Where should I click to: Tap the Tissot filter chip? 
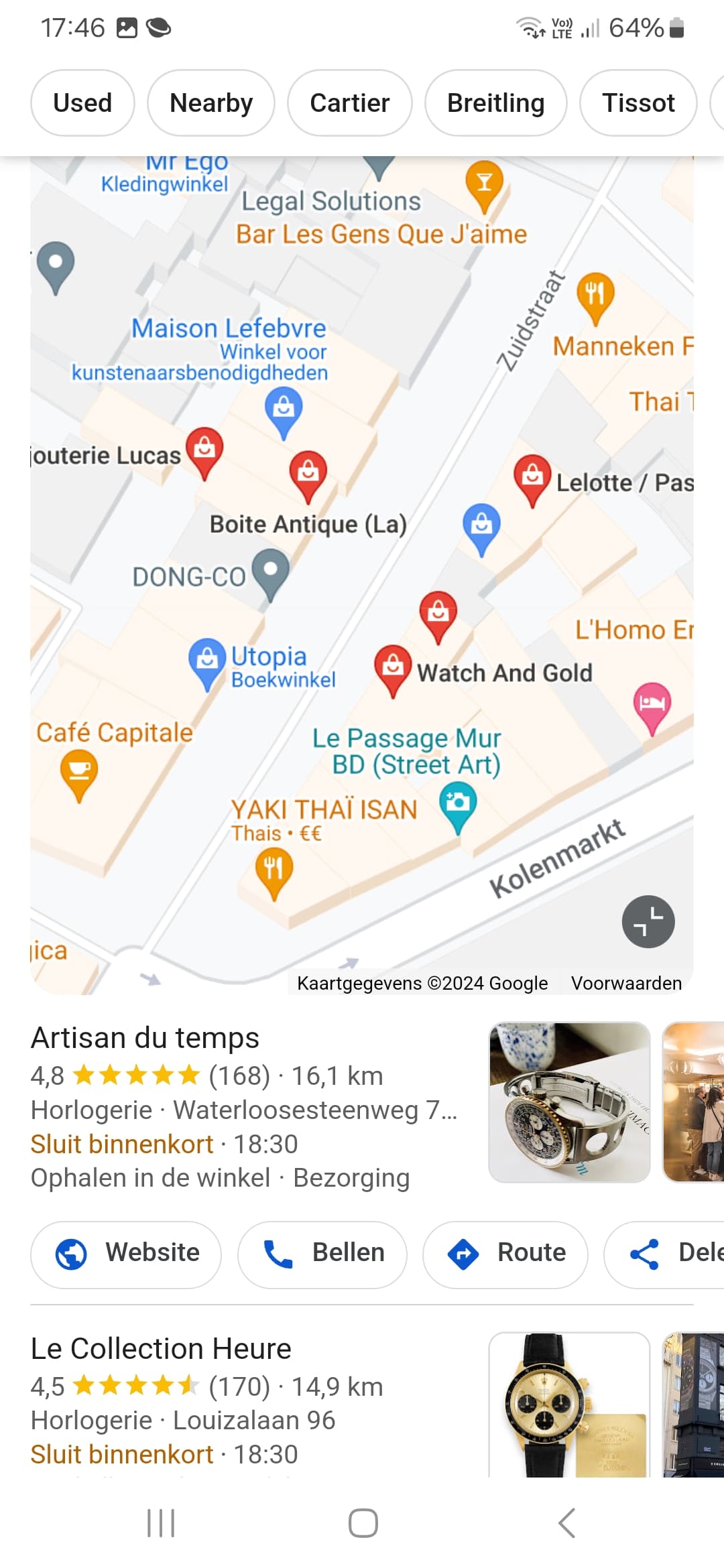coord(638,103)
